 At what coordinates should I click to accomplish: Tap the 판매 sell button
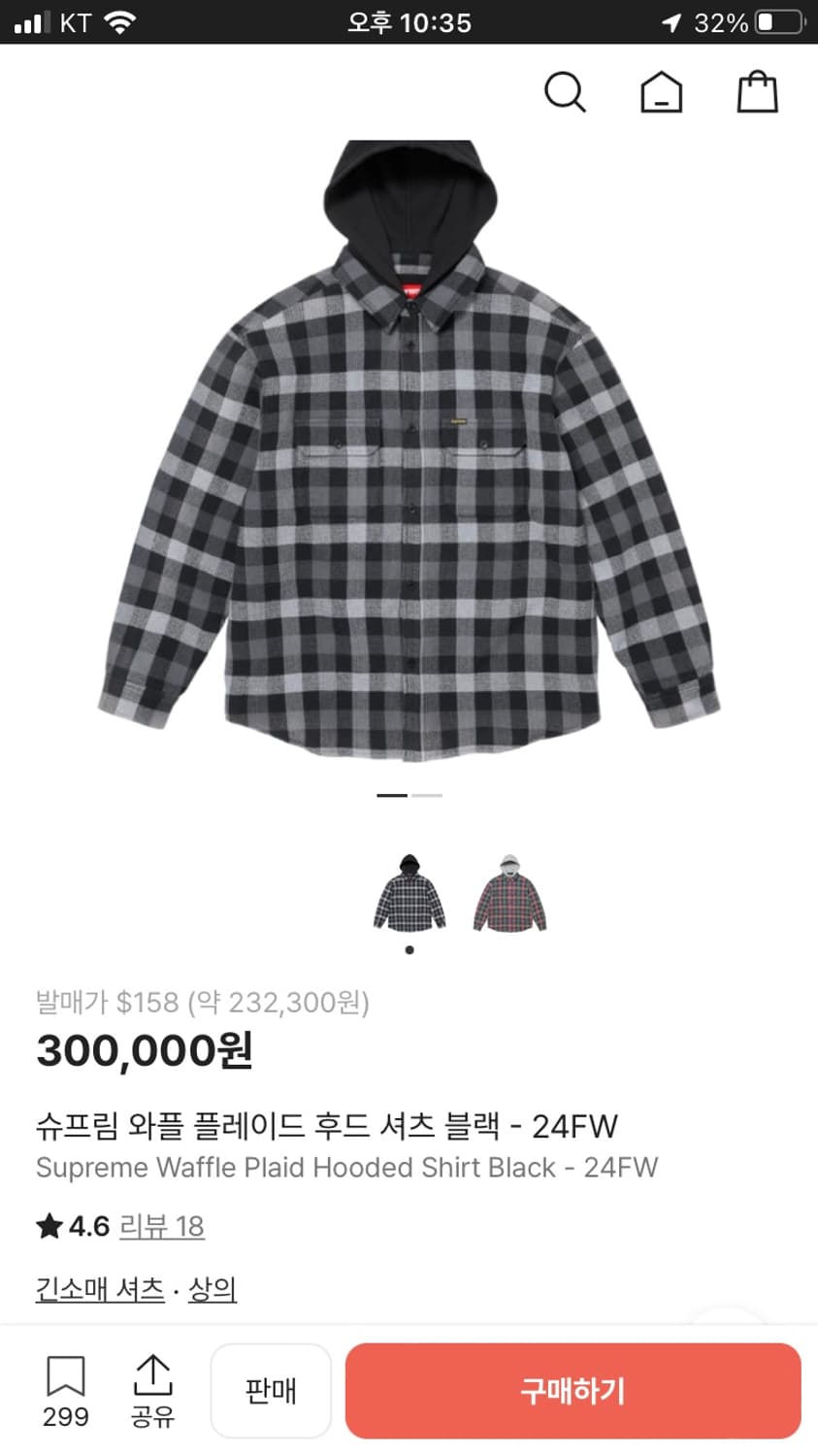[271, 1390]
